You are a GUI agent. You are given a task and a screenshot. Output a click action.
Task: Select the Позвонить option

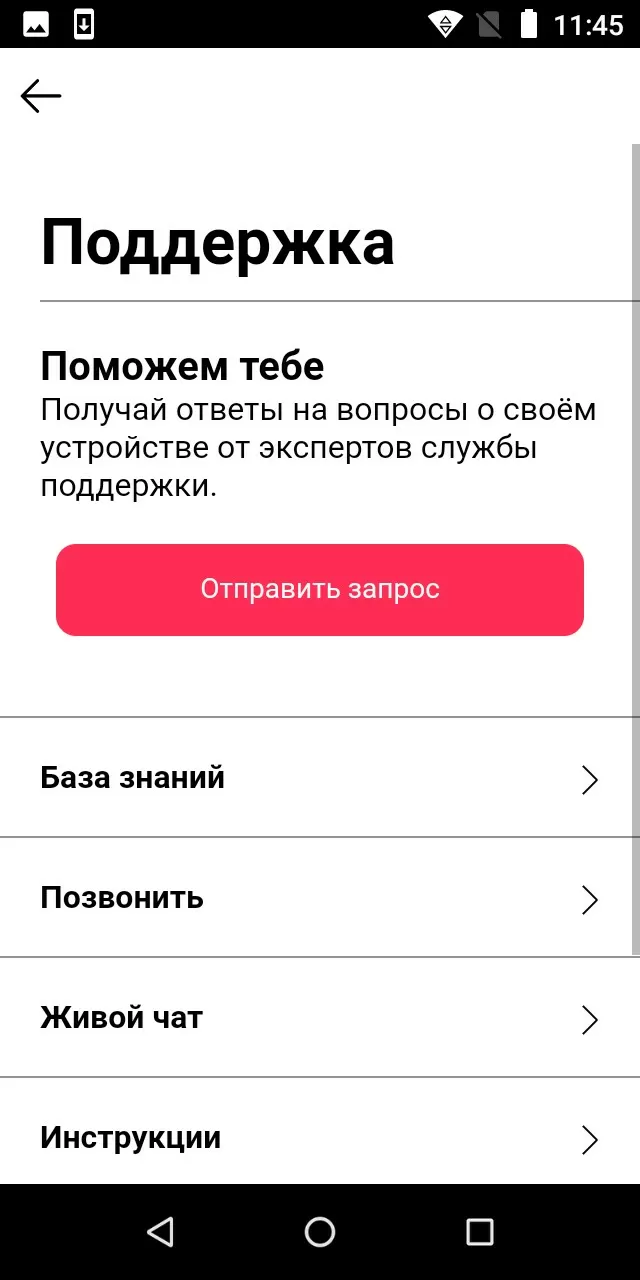click(320, 898)
